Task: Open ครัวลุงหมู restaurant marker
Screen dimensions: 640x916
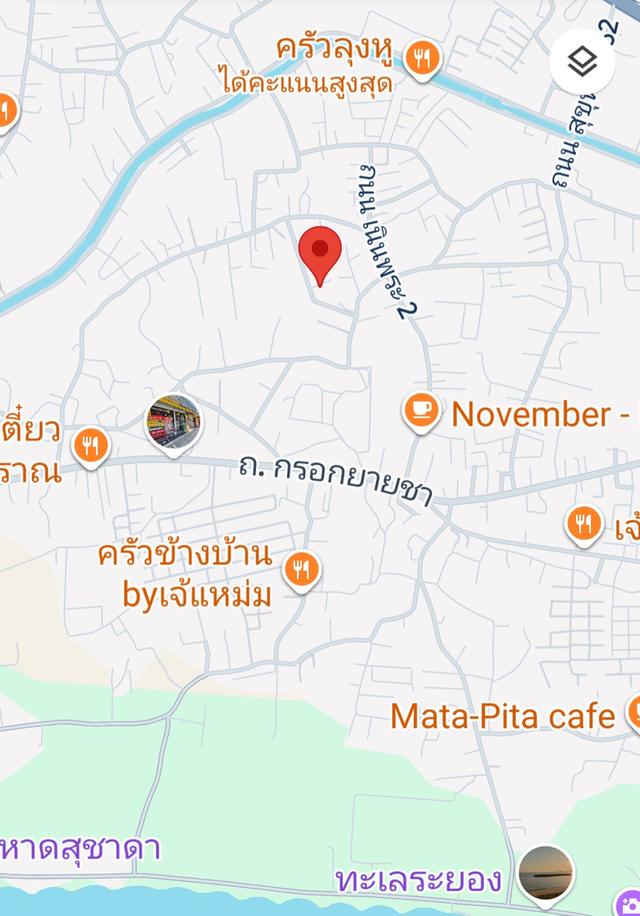Action: pyautogui.click(x=423, y=59)
